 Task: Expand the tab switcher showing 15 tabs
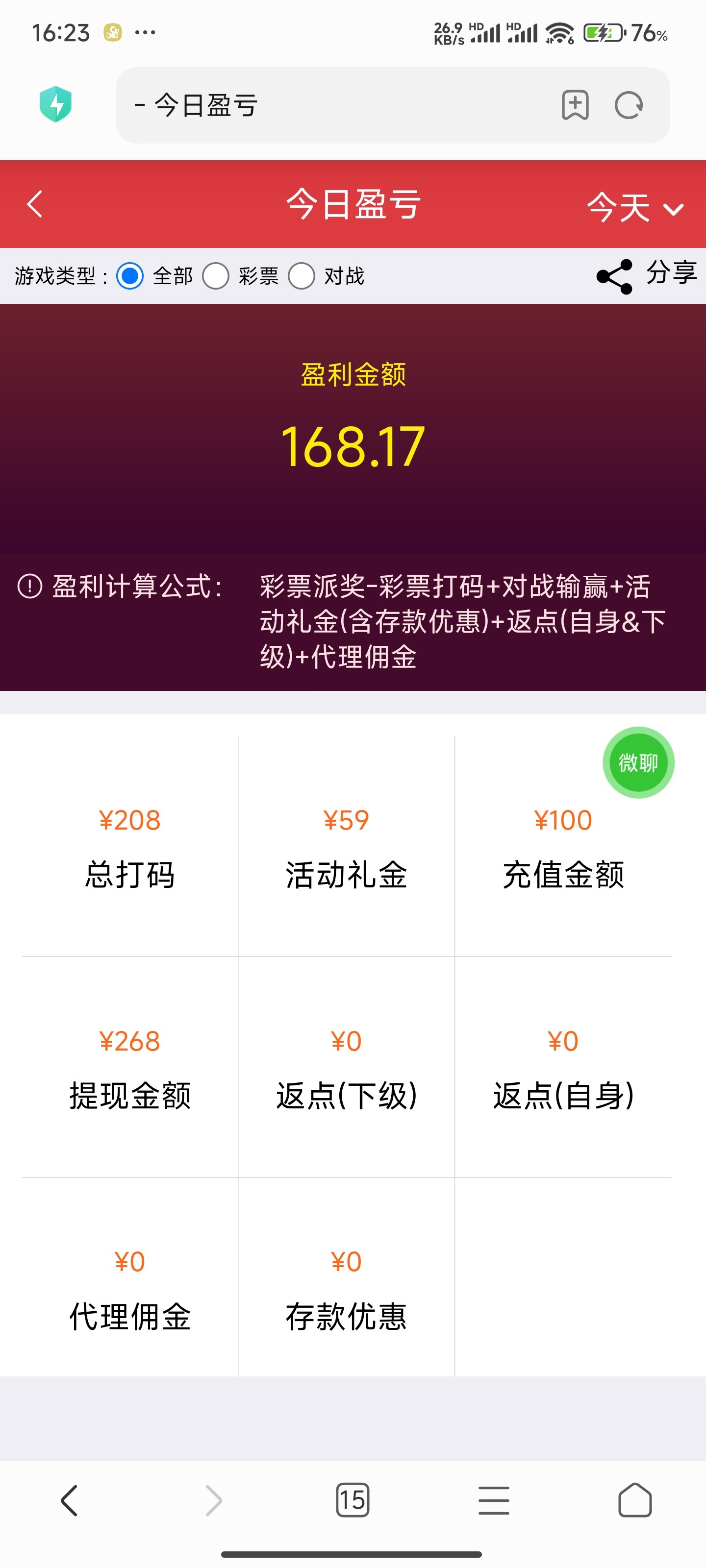point(353,1500)
